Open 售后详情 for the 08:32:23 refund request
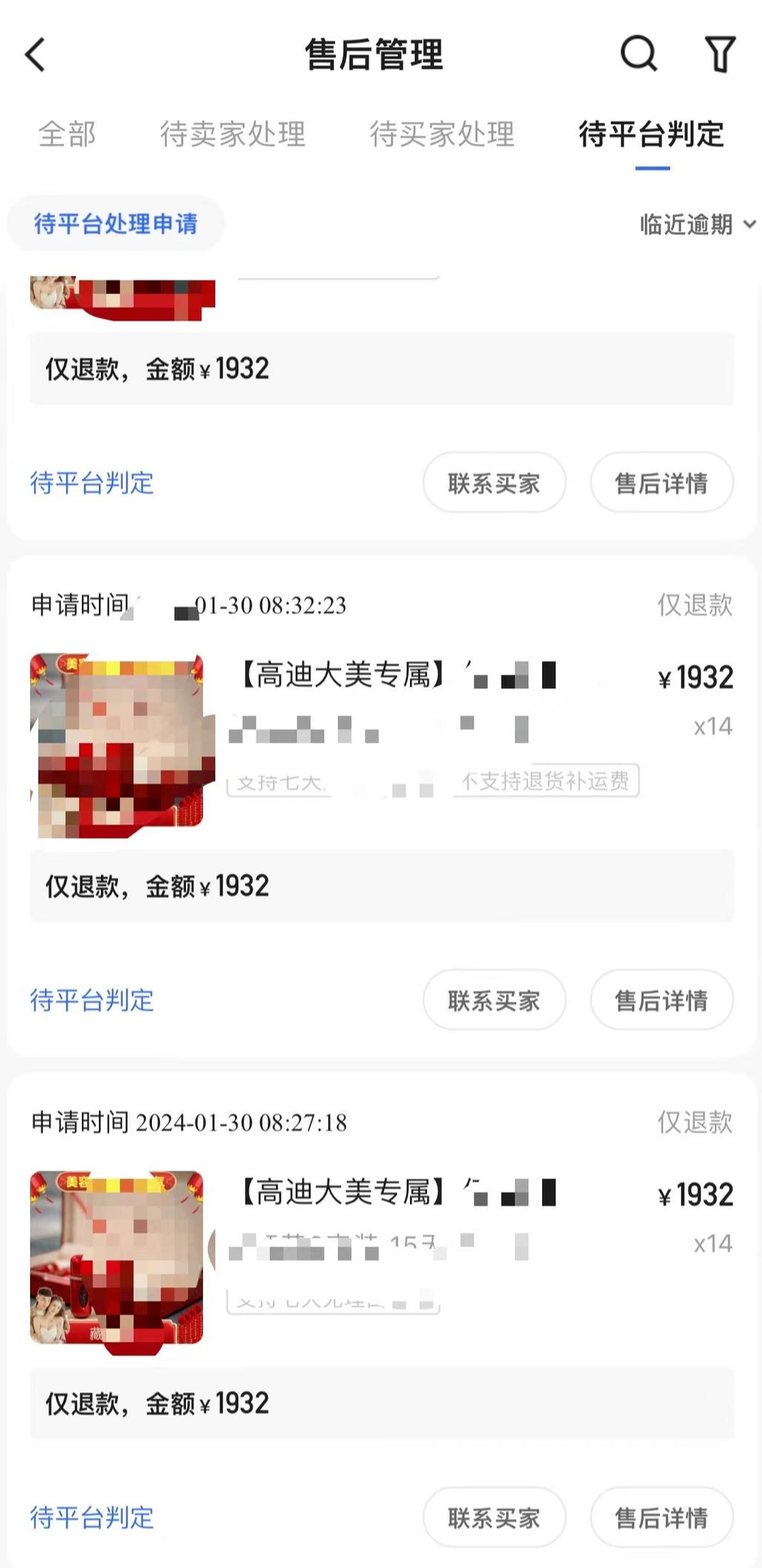The width and height of the screenshot is (762, 1568). (662, 1000)
